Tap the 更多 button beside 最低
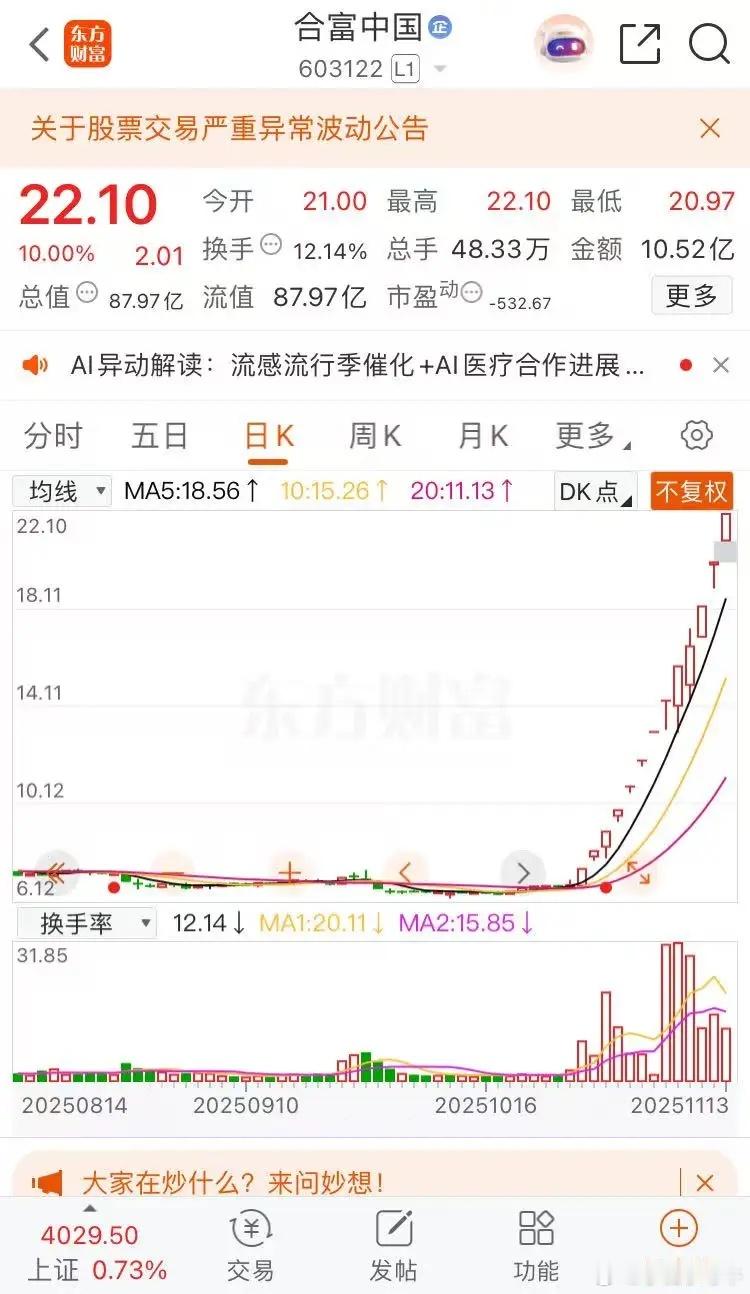 pos(690,296)
